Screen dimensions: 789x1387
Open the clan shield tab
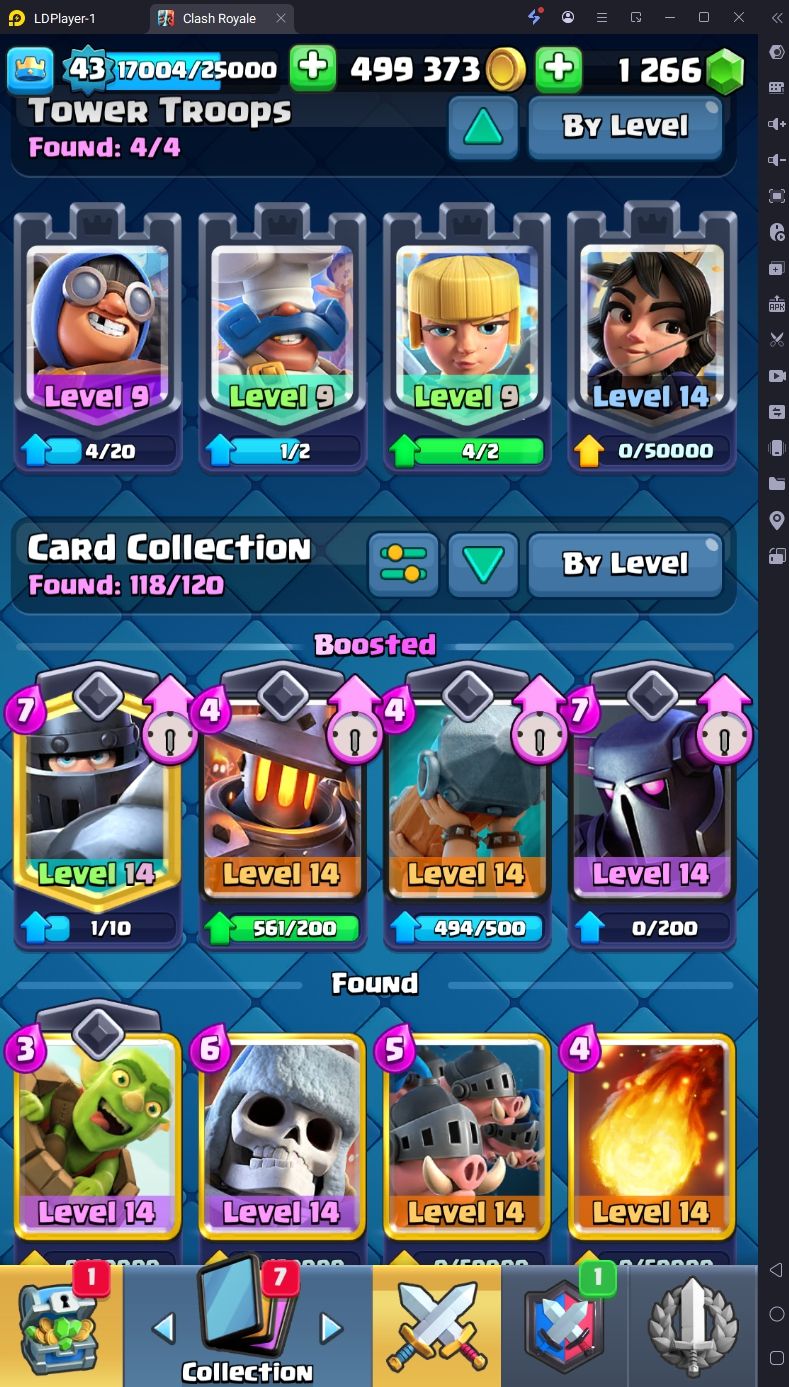(565, 1327)
